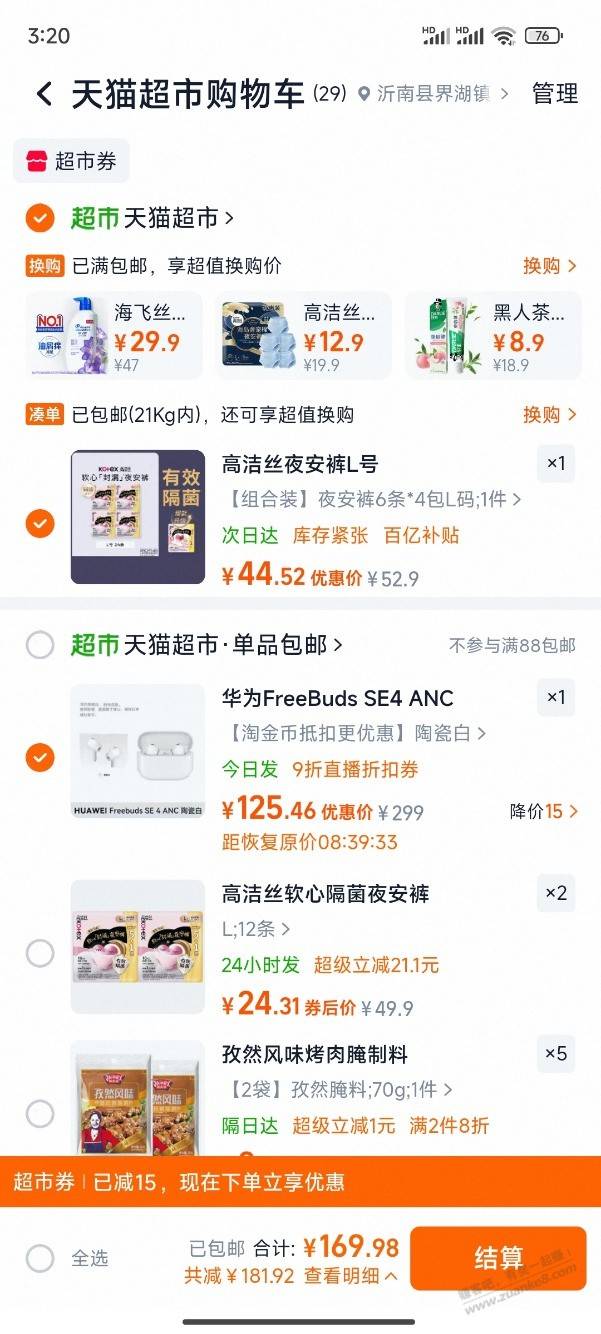Go back from the shopping cart
The height and width of the screenshot is (1334, 601).
point(43,94)
